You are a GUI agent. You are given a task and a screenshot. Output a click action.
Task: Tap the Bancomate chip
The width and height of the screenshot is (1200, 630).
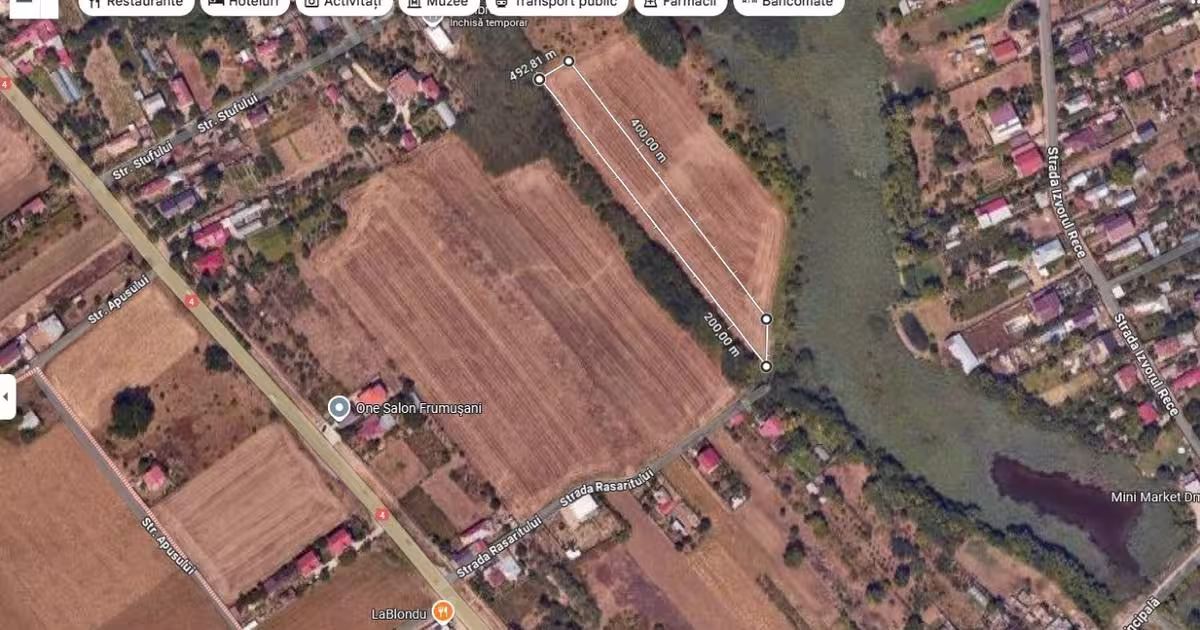(x=788, y=5)
